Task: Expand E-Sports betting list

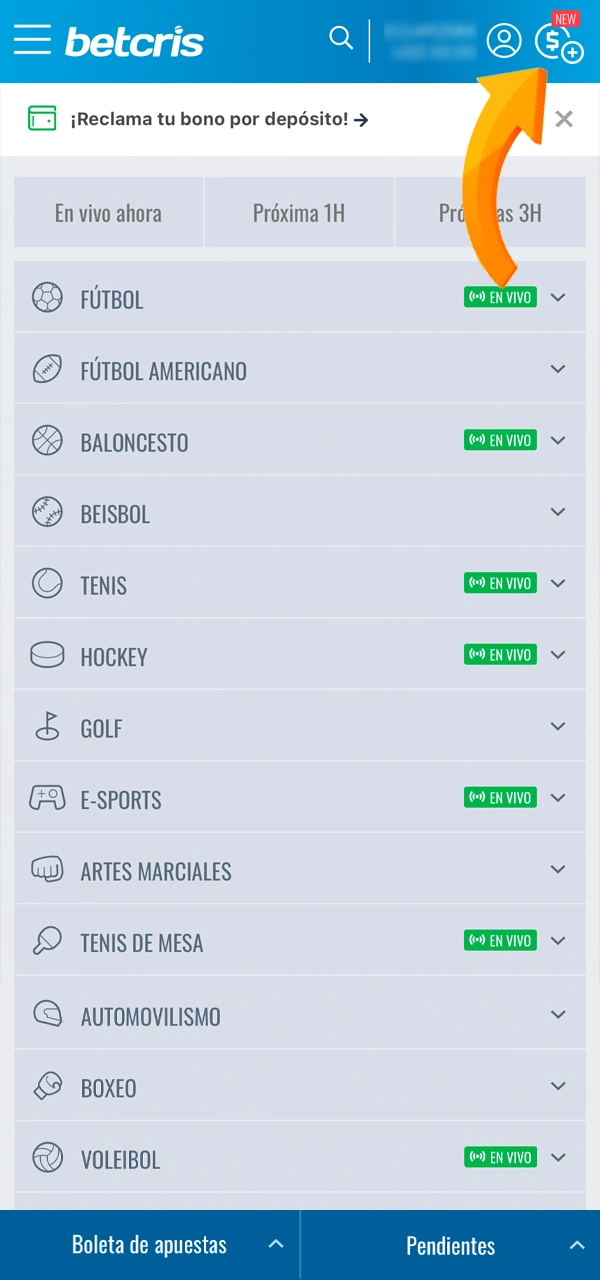Action: pyautogui.click(x=300, y=799)
